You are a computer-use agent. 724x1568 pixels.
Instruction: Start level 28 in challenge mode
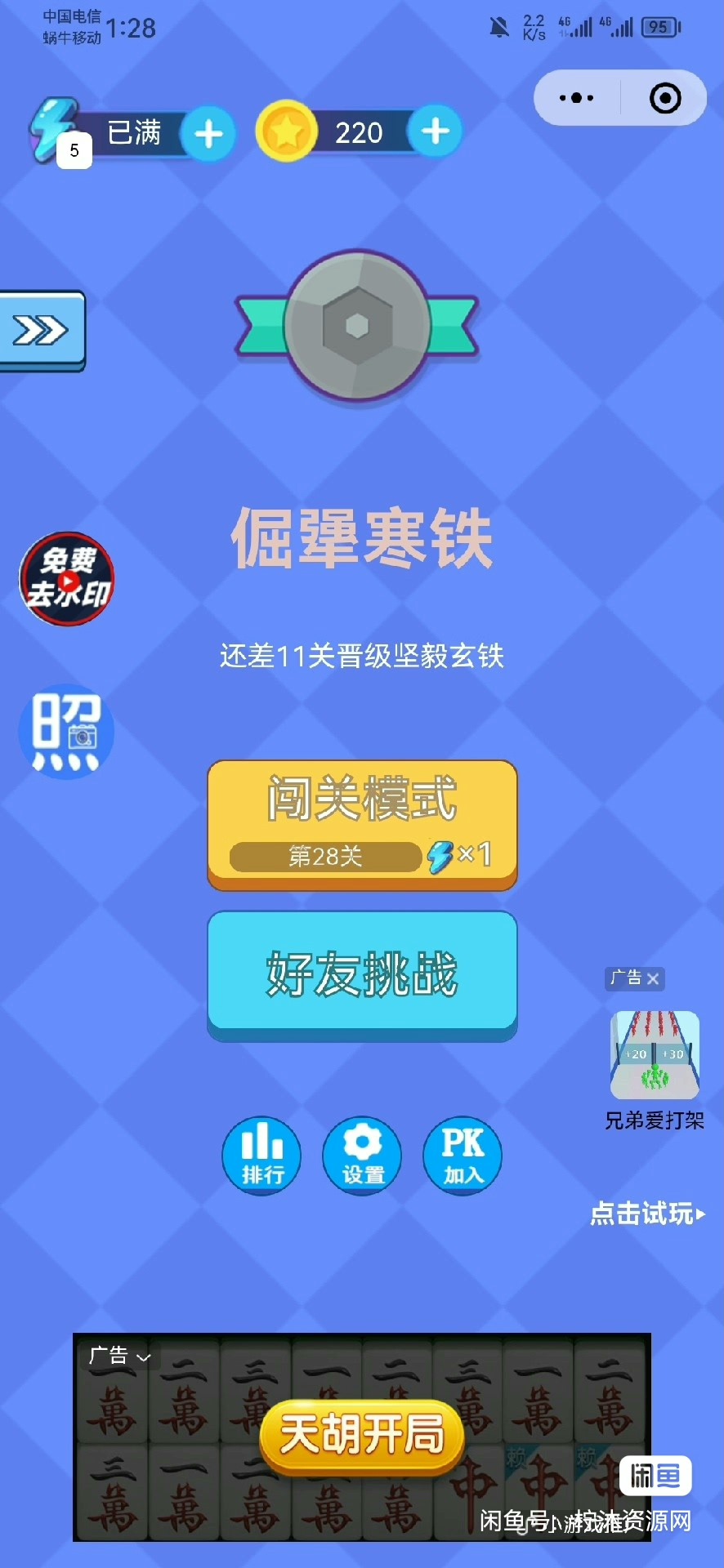click(x=362, y=825)
